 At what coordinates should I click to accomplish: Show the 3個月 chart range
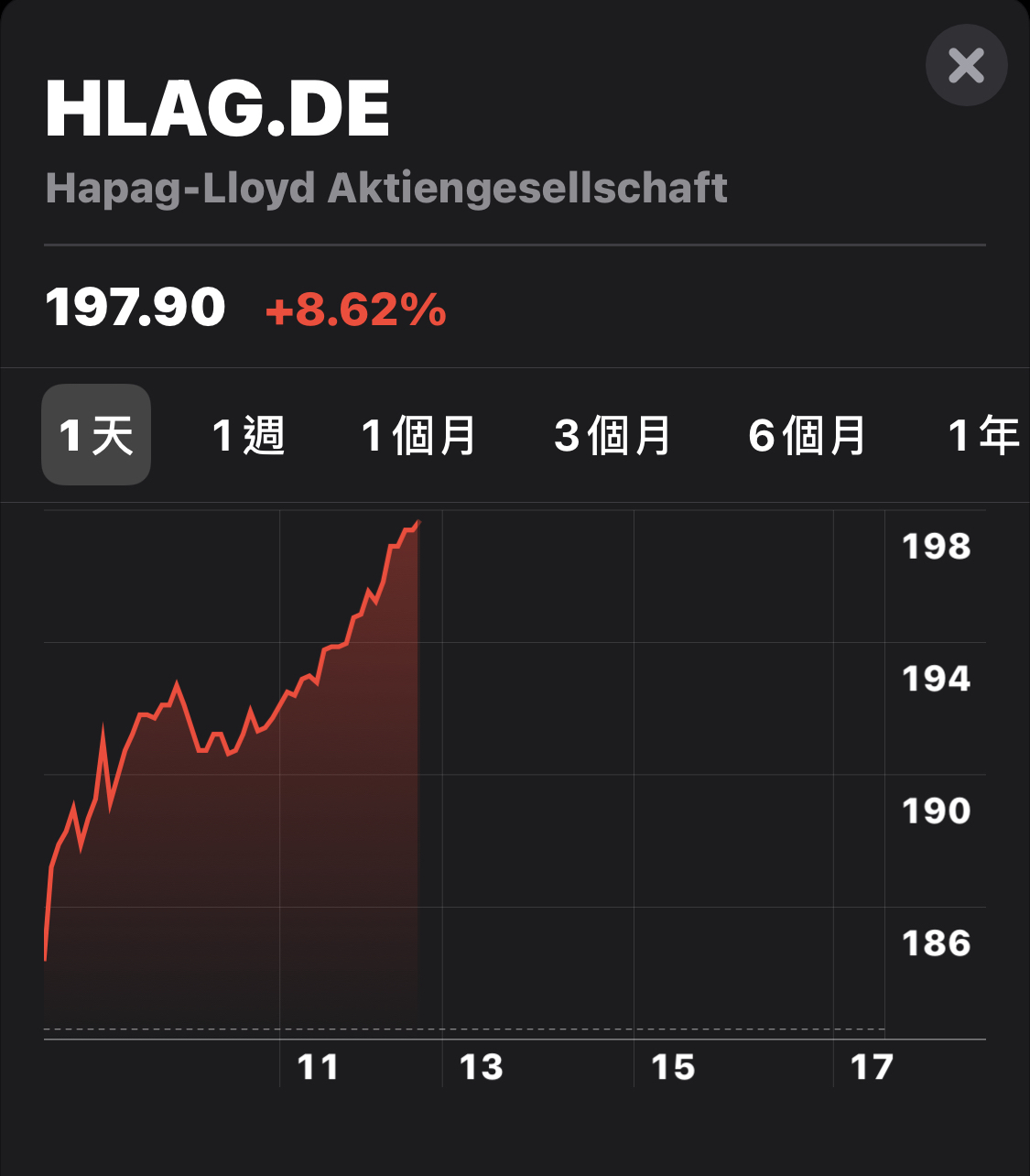pos(613,435)
